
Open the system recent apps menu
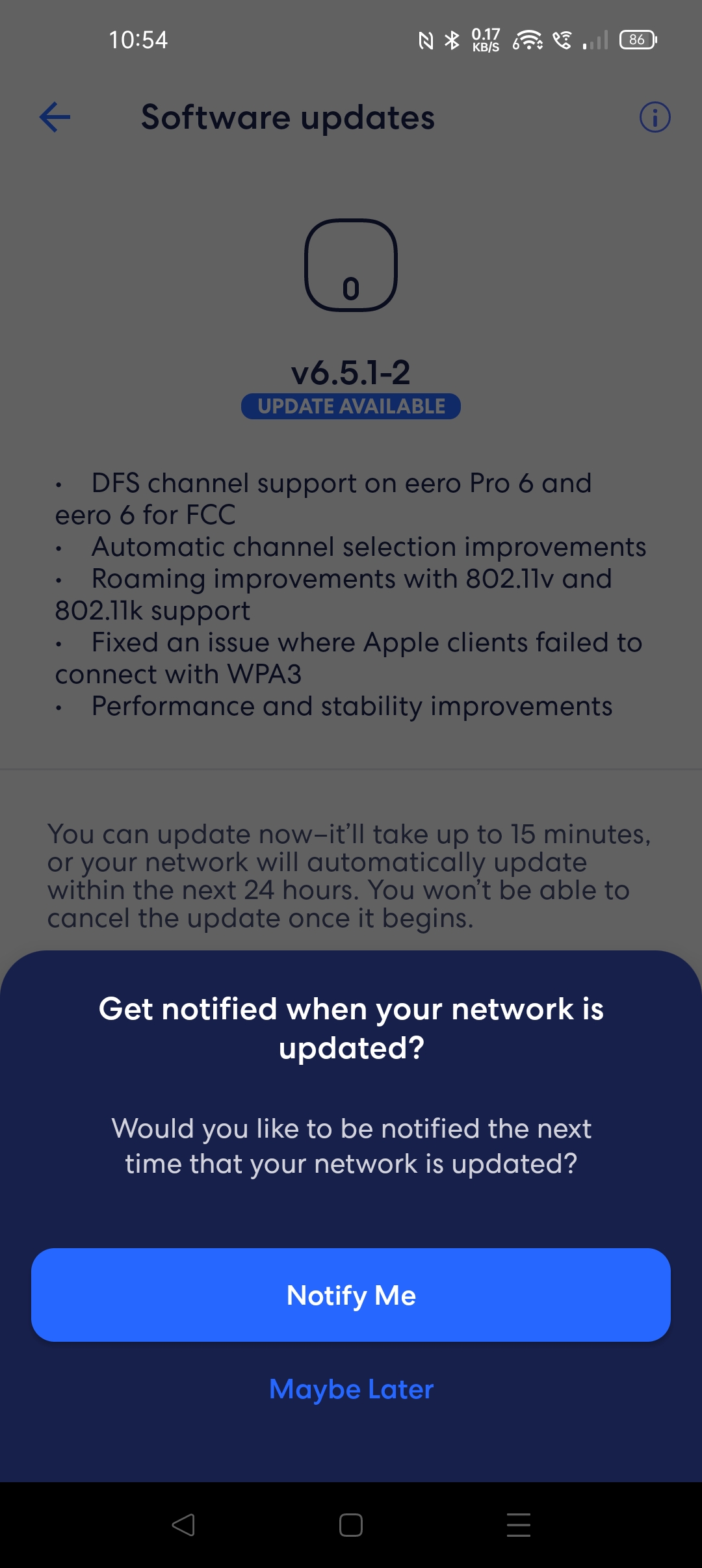click(x=519, y=1524)
